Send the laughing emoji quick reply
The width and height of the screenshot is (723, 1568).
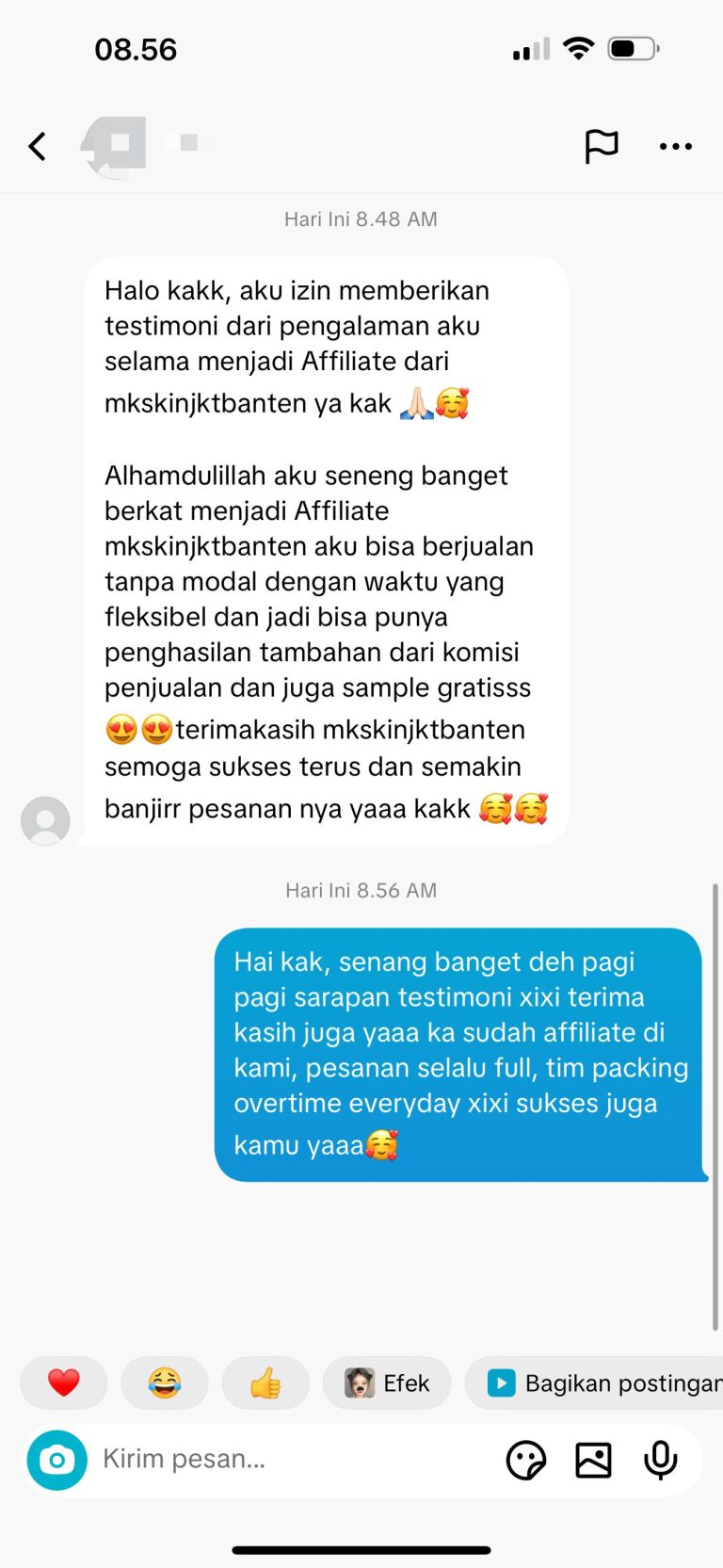165,1382
